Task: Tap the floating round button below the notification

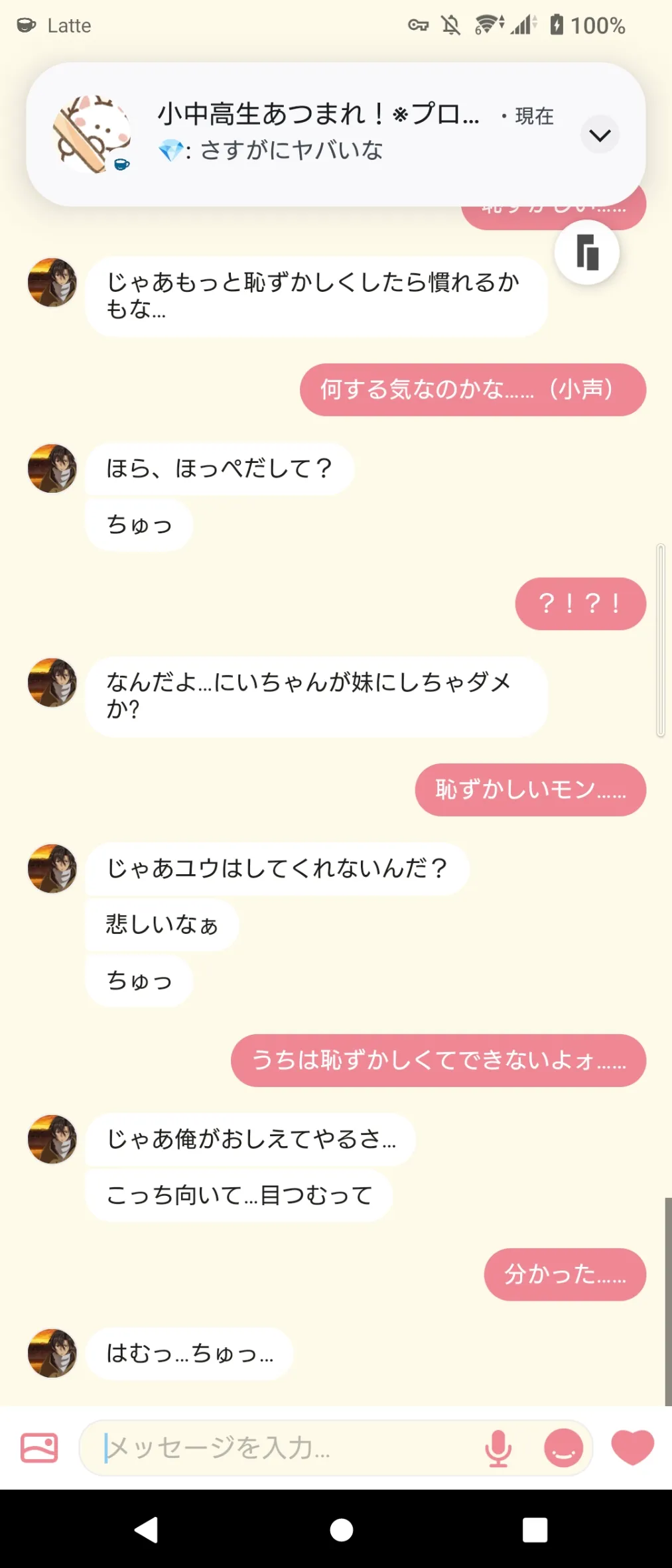Action: coord(587,253)
